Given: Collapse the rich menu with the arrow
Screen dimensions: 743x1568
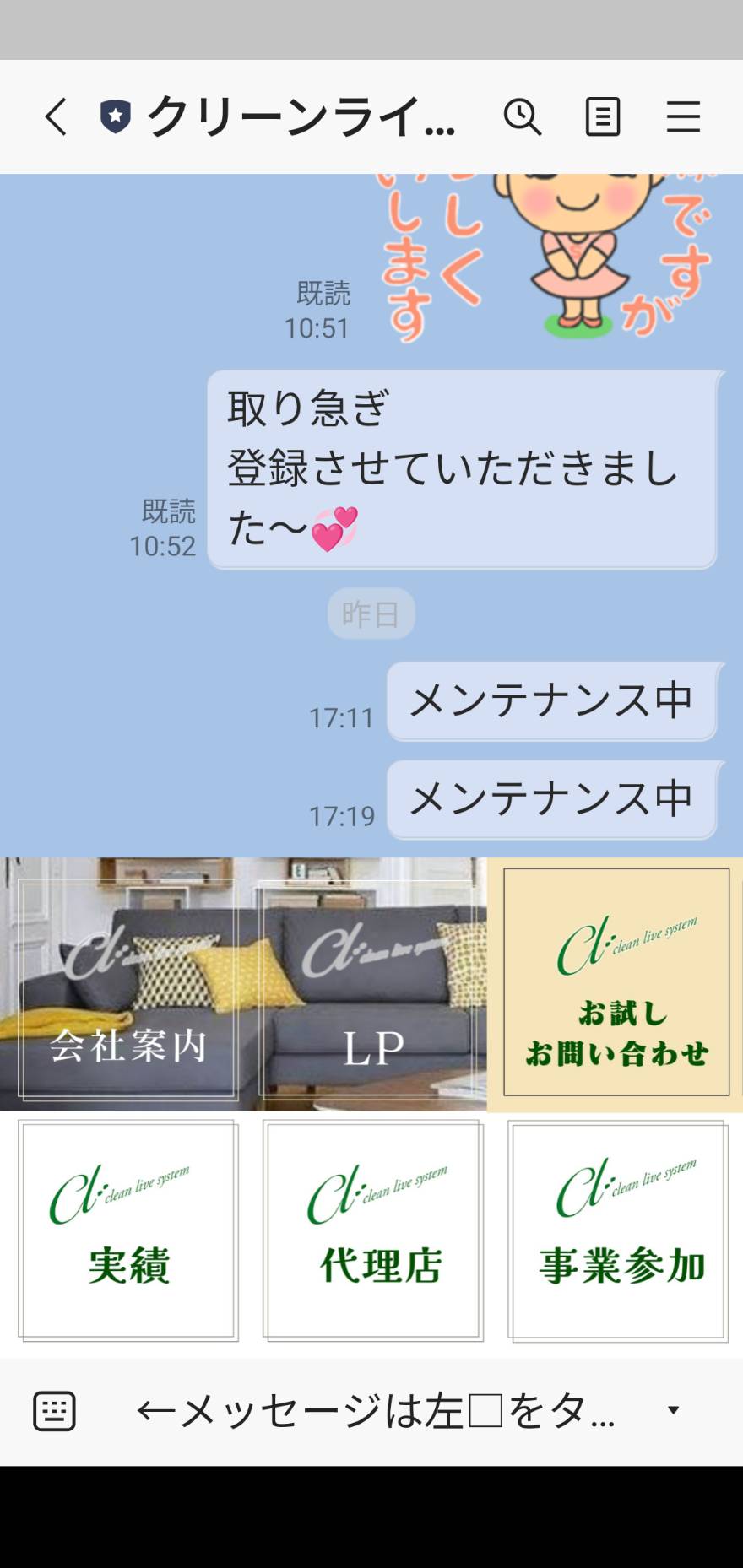Looking at the screenshot, I should coord(673,1410).
